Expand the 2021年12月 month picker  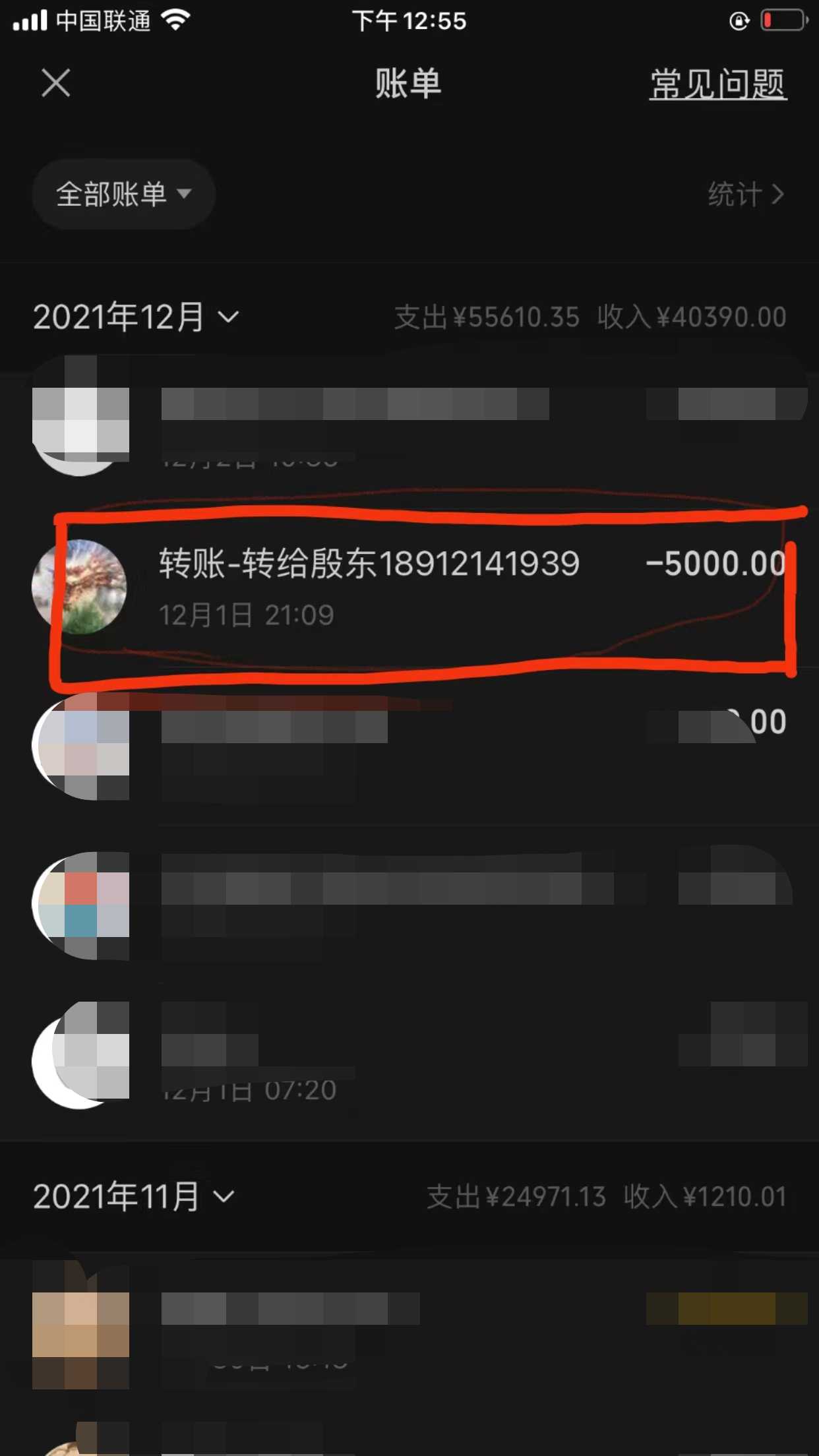coord(135,317)
